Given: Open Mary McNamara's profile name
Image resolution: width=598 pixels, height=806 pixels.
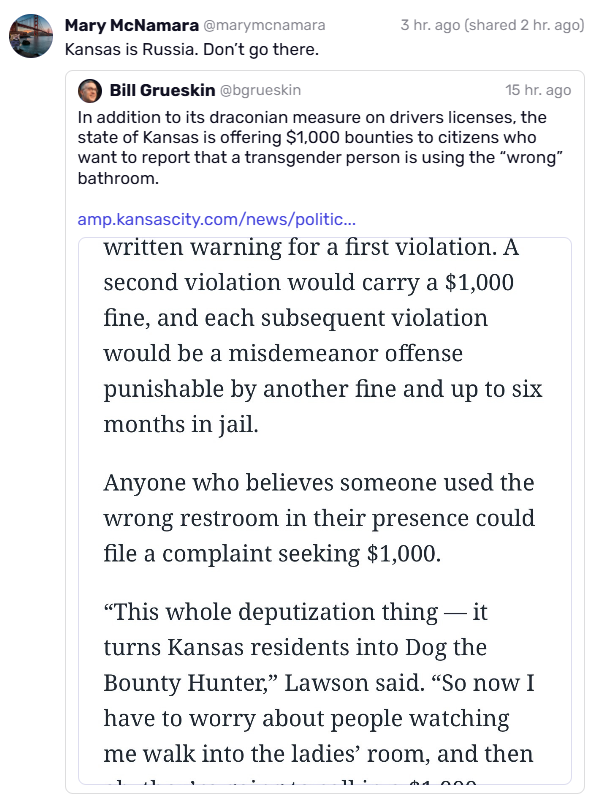Looking at the screenshot, I should click(x=132, y=25).
